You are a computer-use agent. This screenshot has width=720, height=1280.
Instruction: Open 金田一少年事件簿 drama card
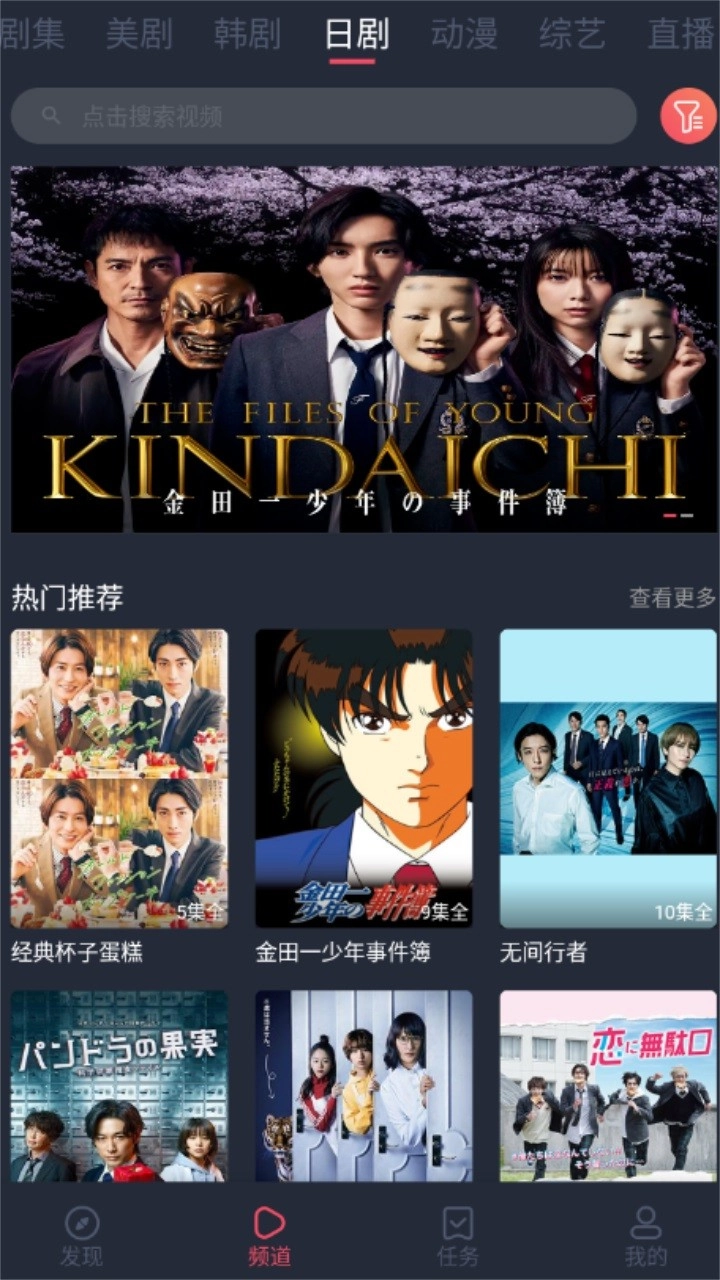pyautogui.click(x=364, y=778)
